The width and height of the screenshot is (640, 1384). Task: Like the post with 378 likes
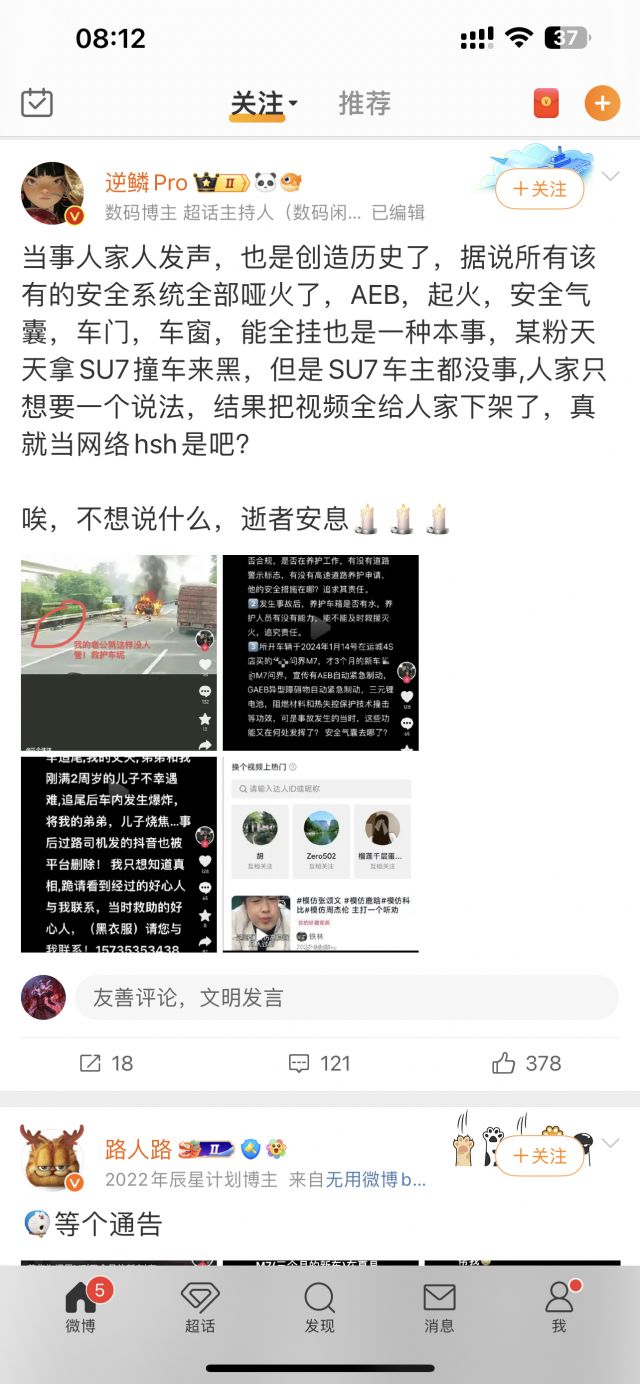[527, 1063]
